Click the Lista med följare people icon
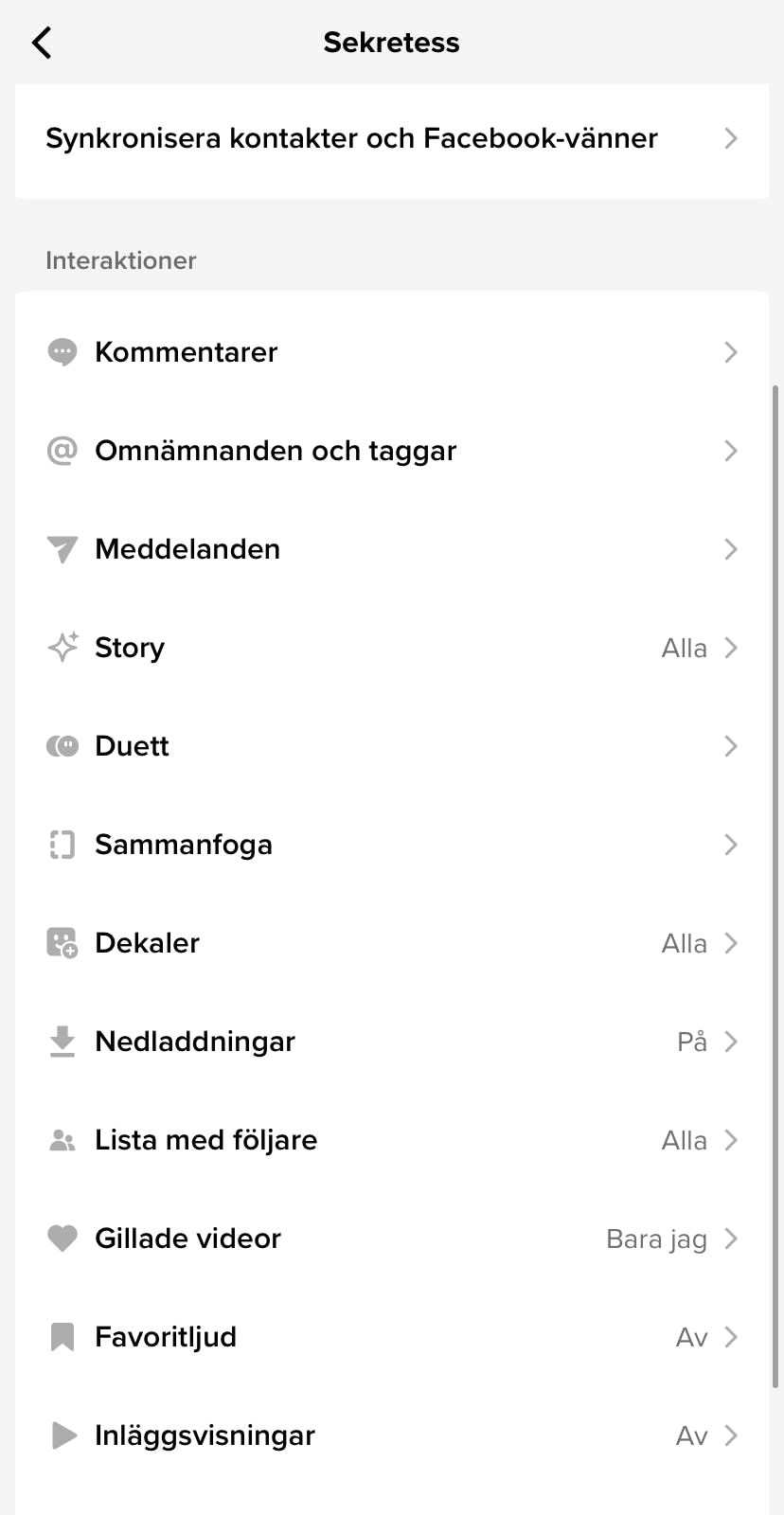Image resolution: width=784 pixels, height=1515 pixels. tap(62, 1140)
